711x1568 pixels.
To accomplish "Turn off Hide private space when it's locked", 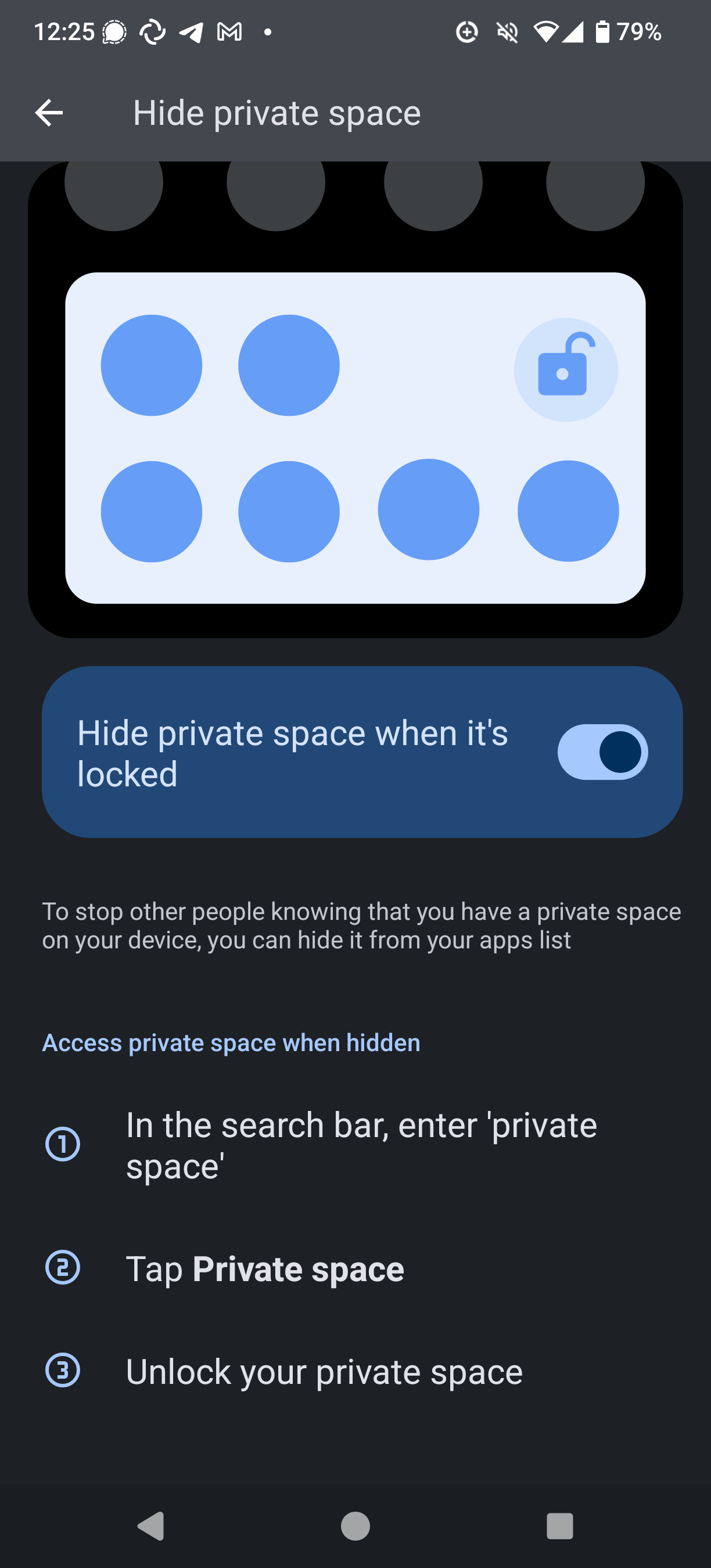I will point(602,751).
